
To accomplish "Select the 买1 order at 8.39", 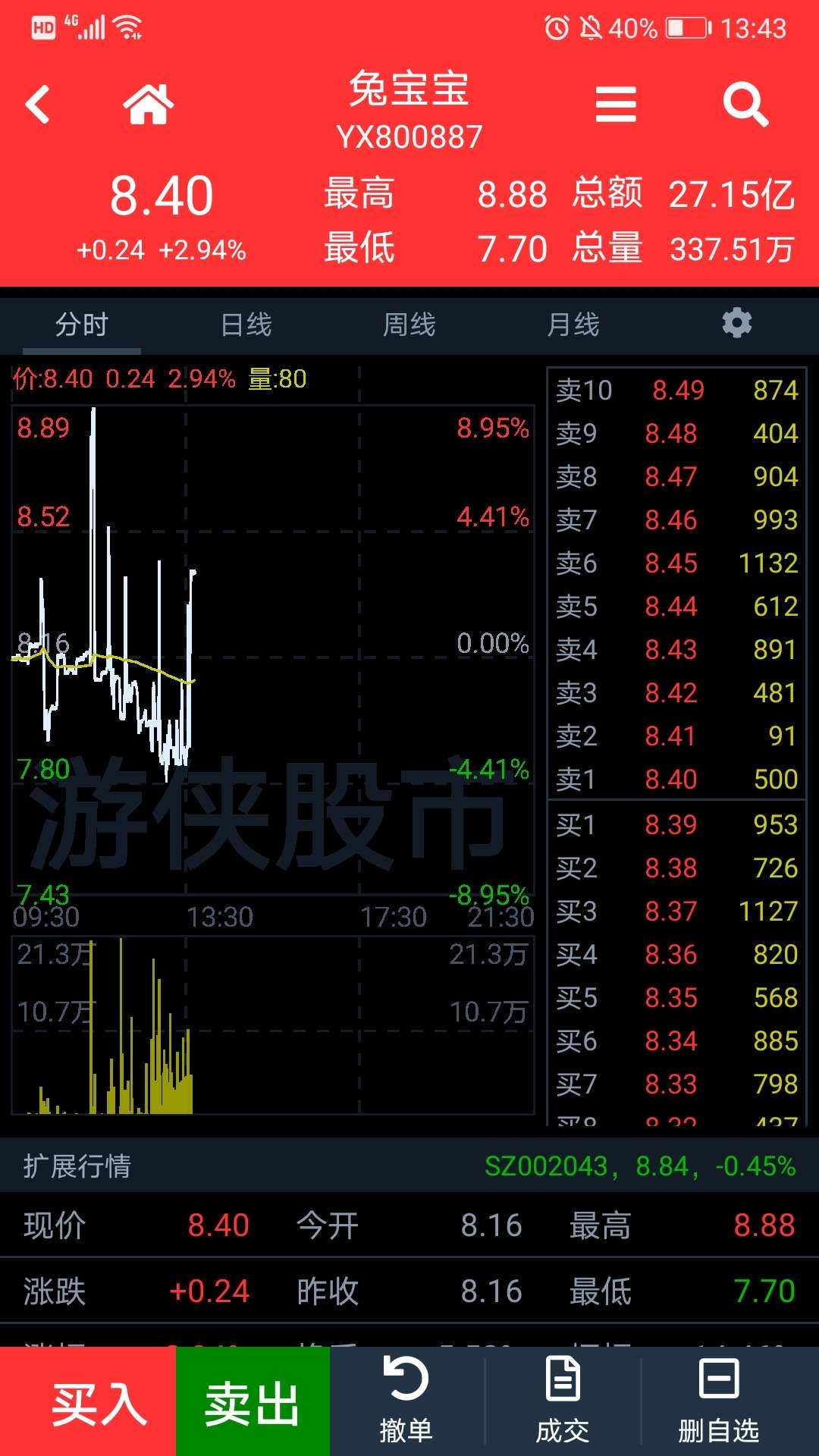I will [x=676, y=824].
